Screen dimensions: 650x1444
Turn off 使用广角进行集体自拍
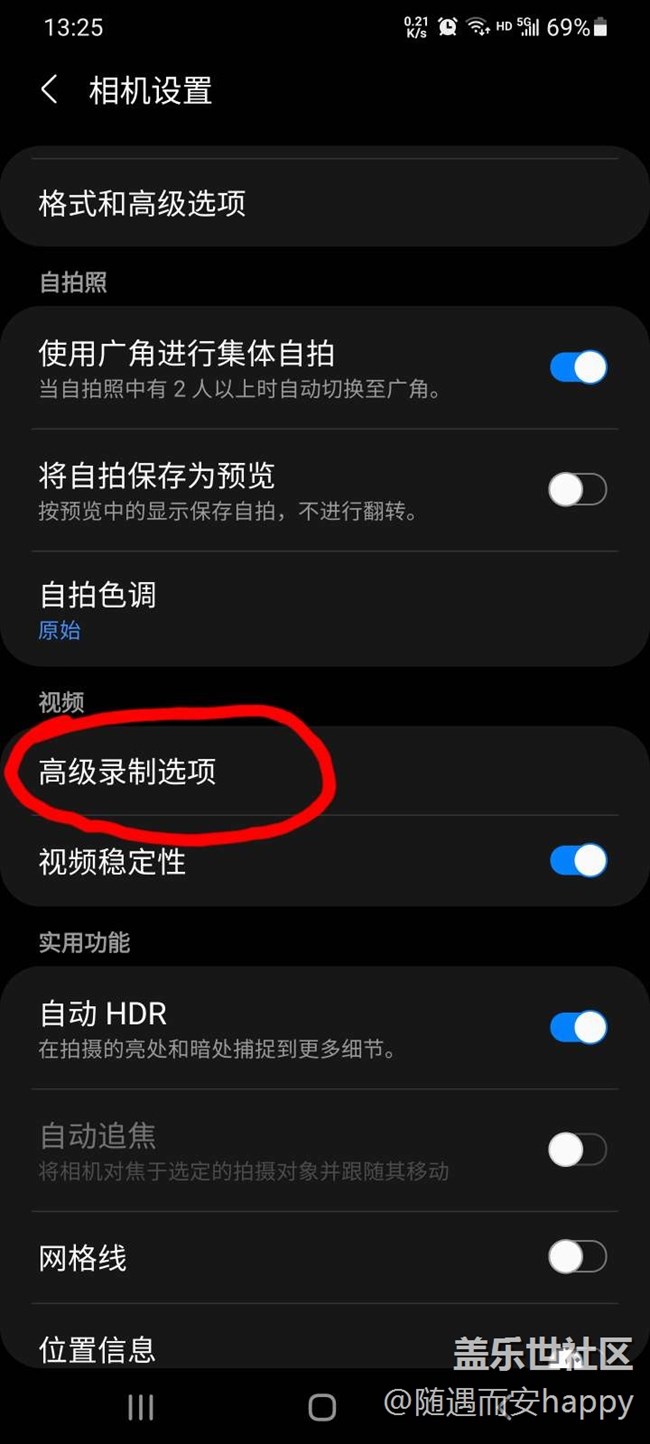[577, 367]
